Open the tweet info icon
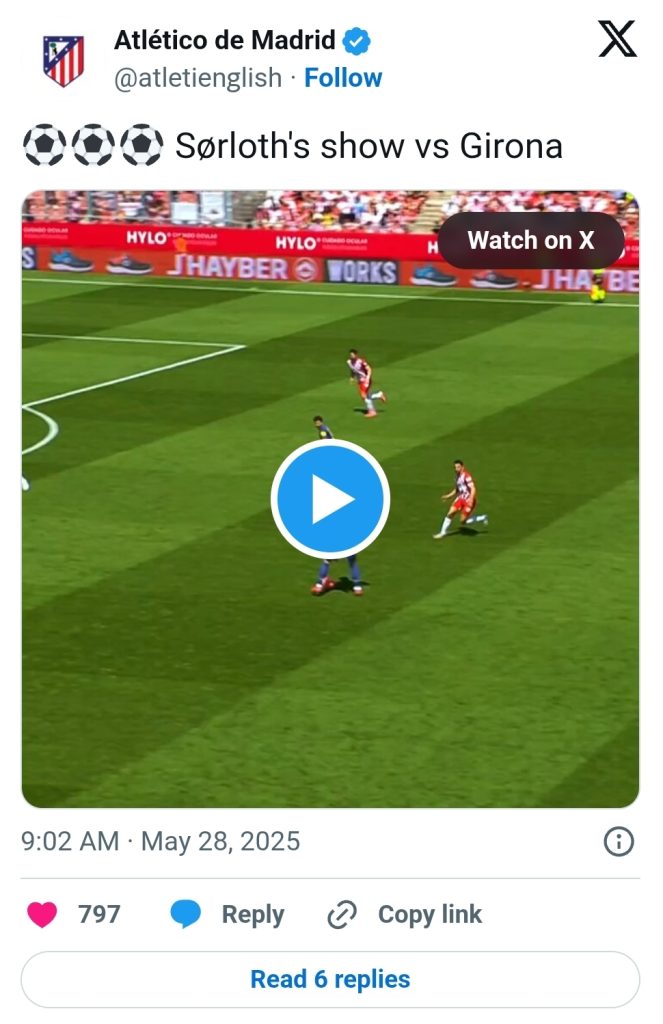 pos(619,841)
